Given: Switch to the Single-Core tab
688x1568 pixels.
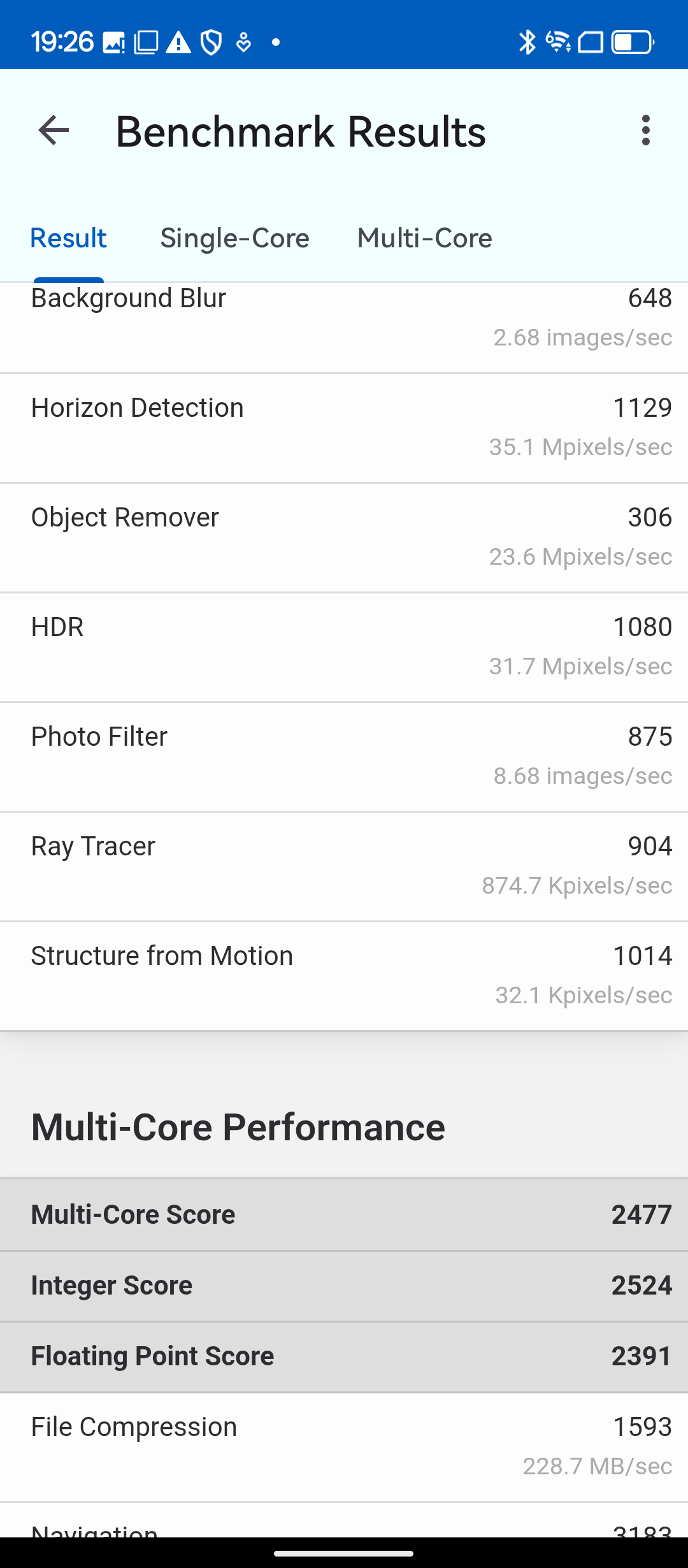Looking at the screenshot, I should [234, 238].
